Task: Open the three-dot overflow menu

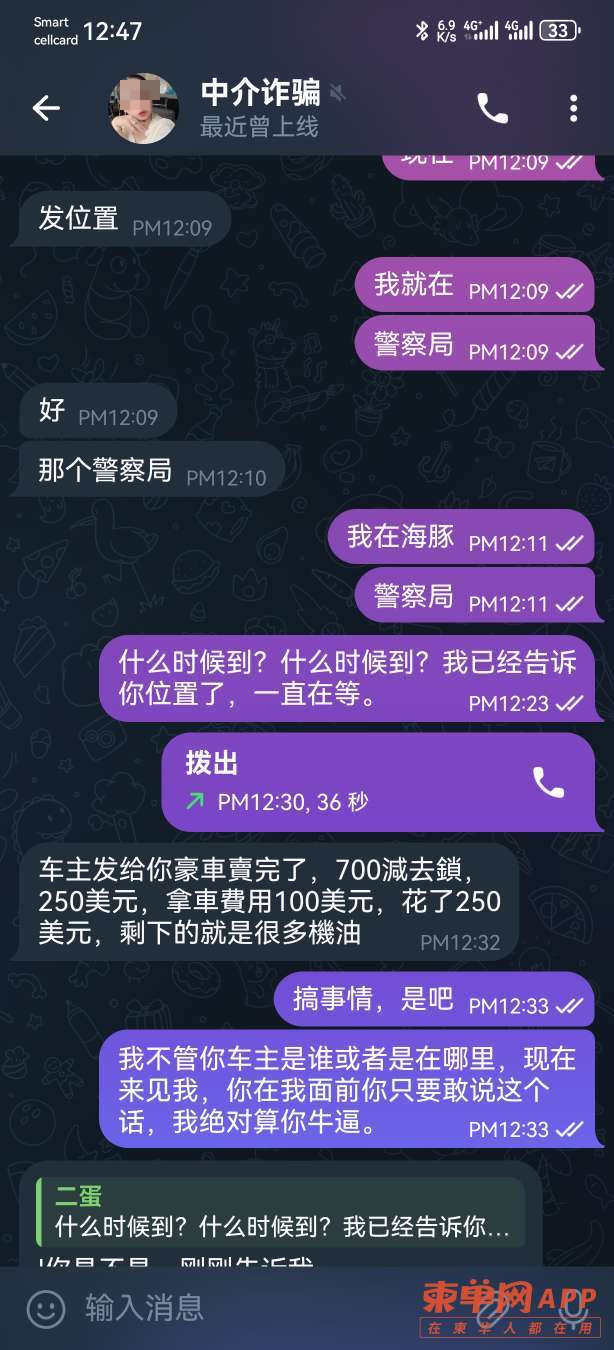Action: (573, 108)
